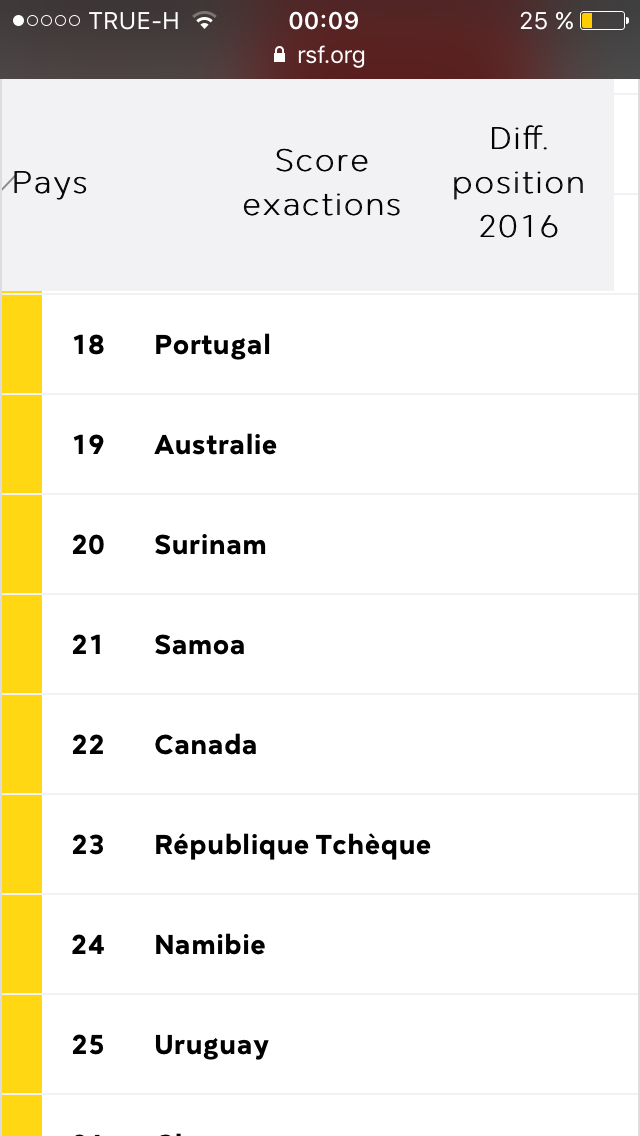Open the Portugal country row
The height and width of the screenshot is (1136, 640).
pos(320,344)
